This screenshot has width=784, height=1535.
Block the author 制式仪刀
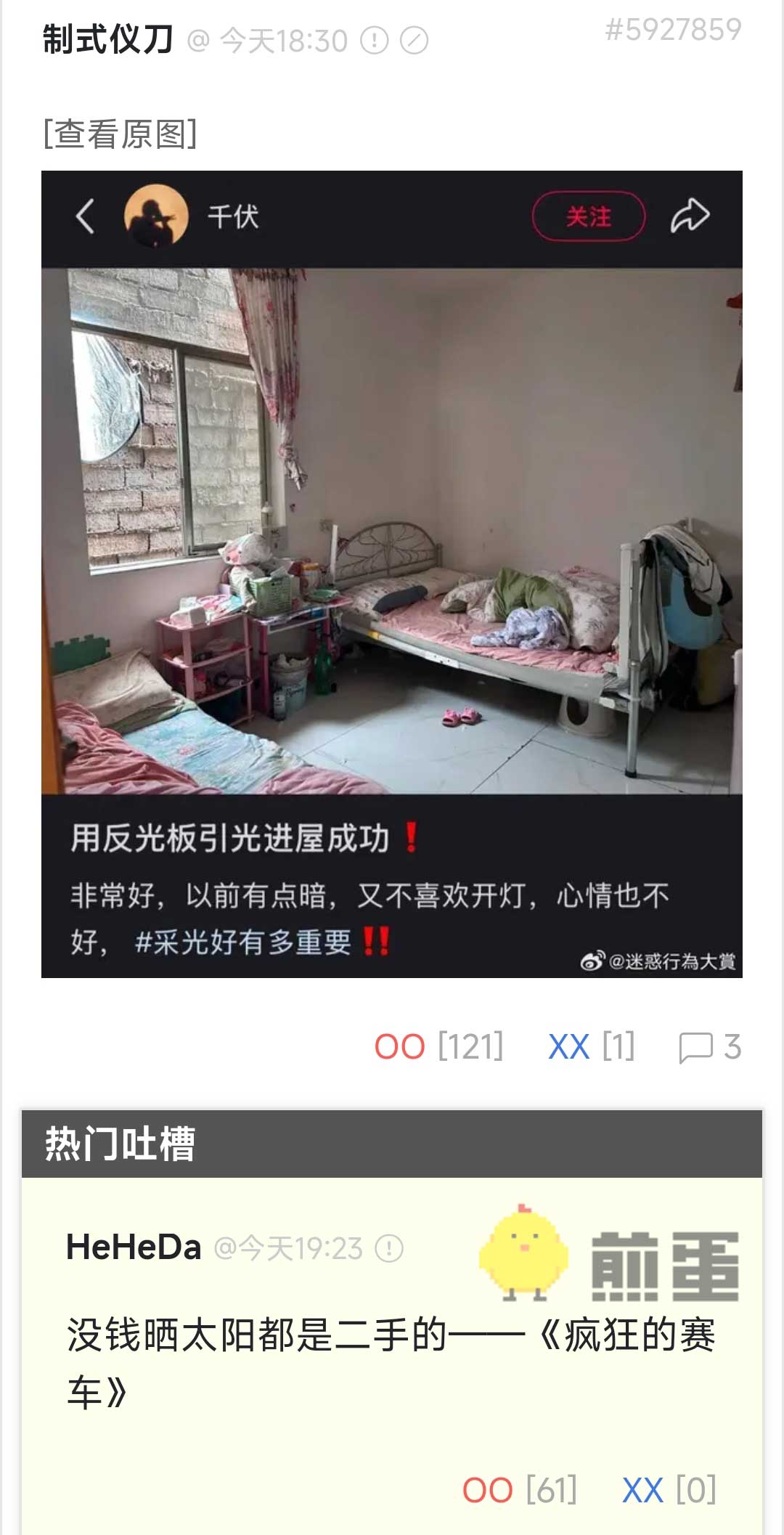[415, 41]
